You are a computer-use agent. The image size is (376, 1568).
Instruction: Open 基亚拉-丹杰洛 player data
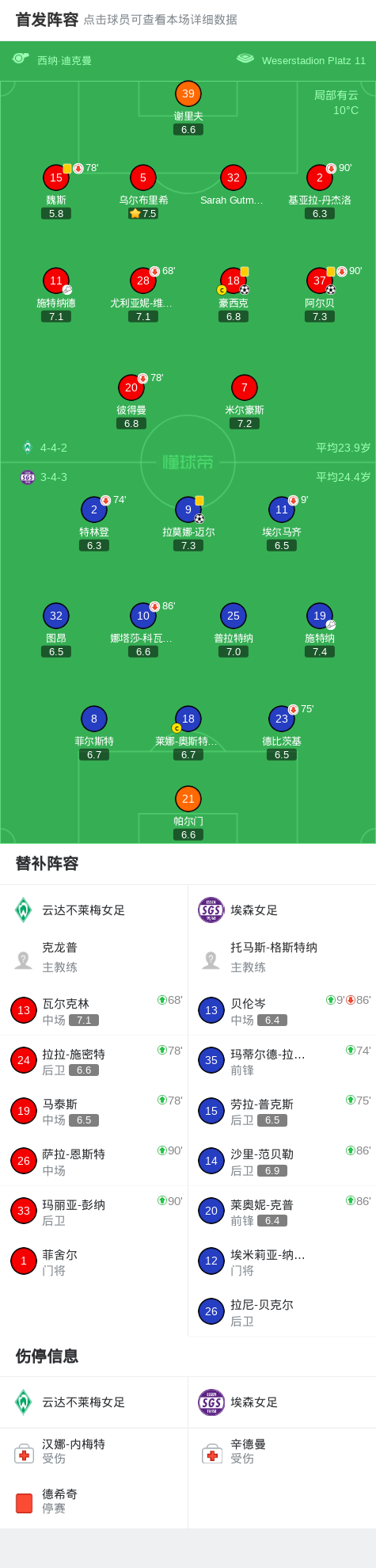click(x=320, y=192)
